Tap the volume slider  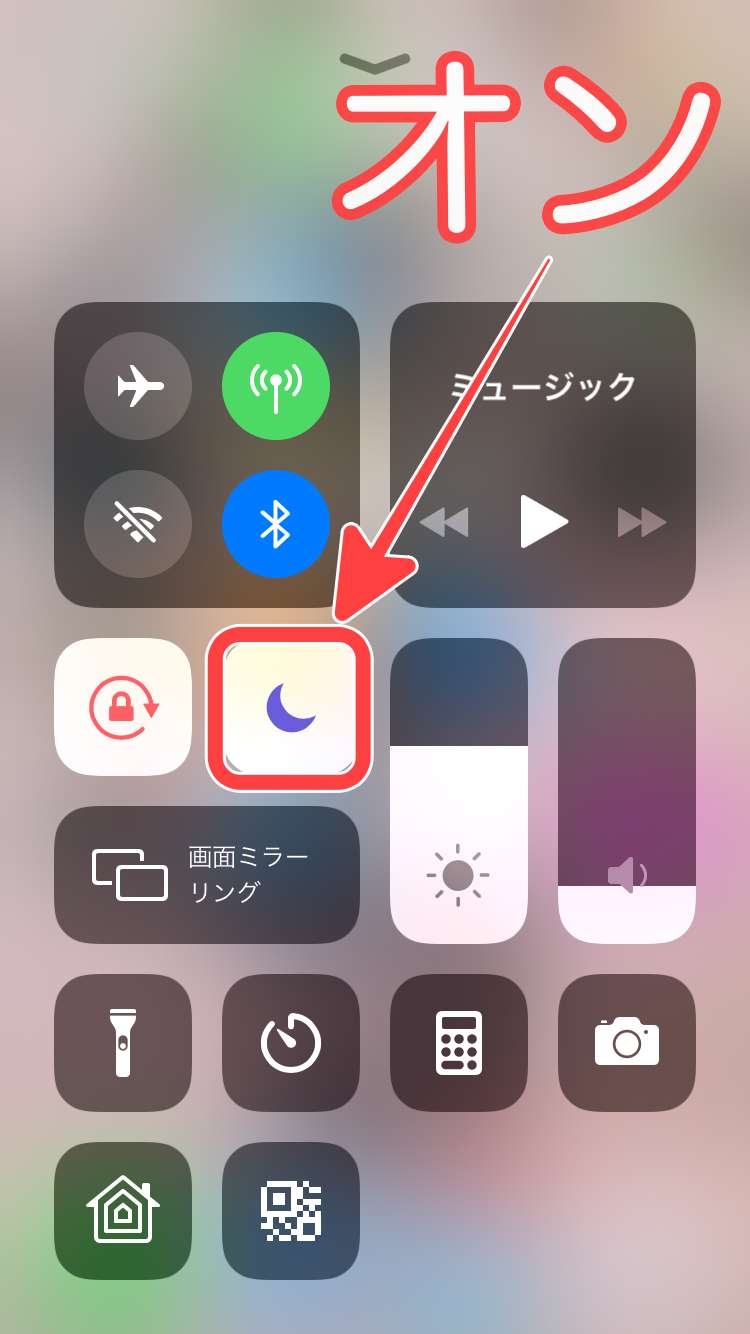coord(627,790)
